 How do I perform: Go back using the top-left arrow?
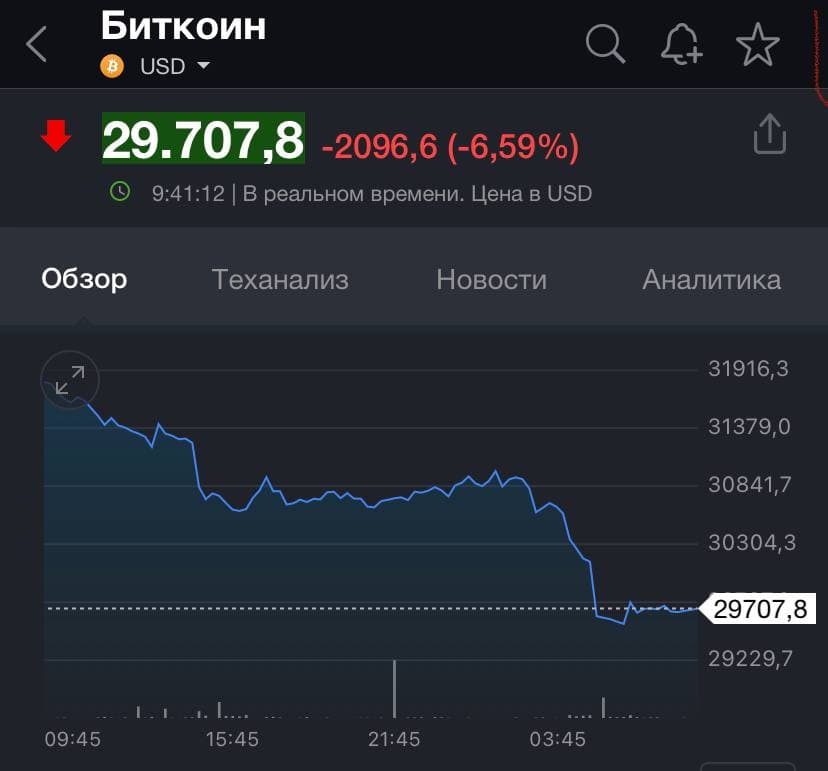(37, 44)
